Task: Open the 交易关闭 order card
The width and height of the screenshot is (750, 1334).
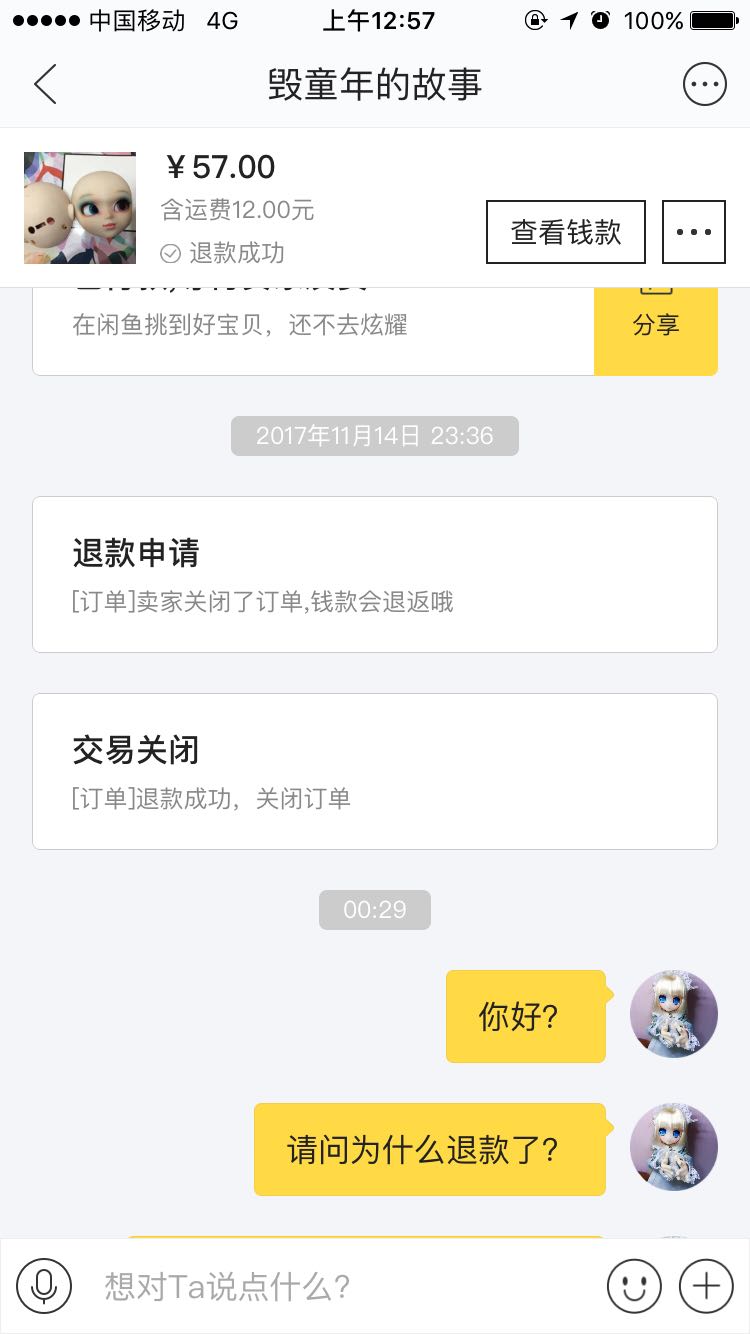Action: pyautogui.click(x=375, y=771)
